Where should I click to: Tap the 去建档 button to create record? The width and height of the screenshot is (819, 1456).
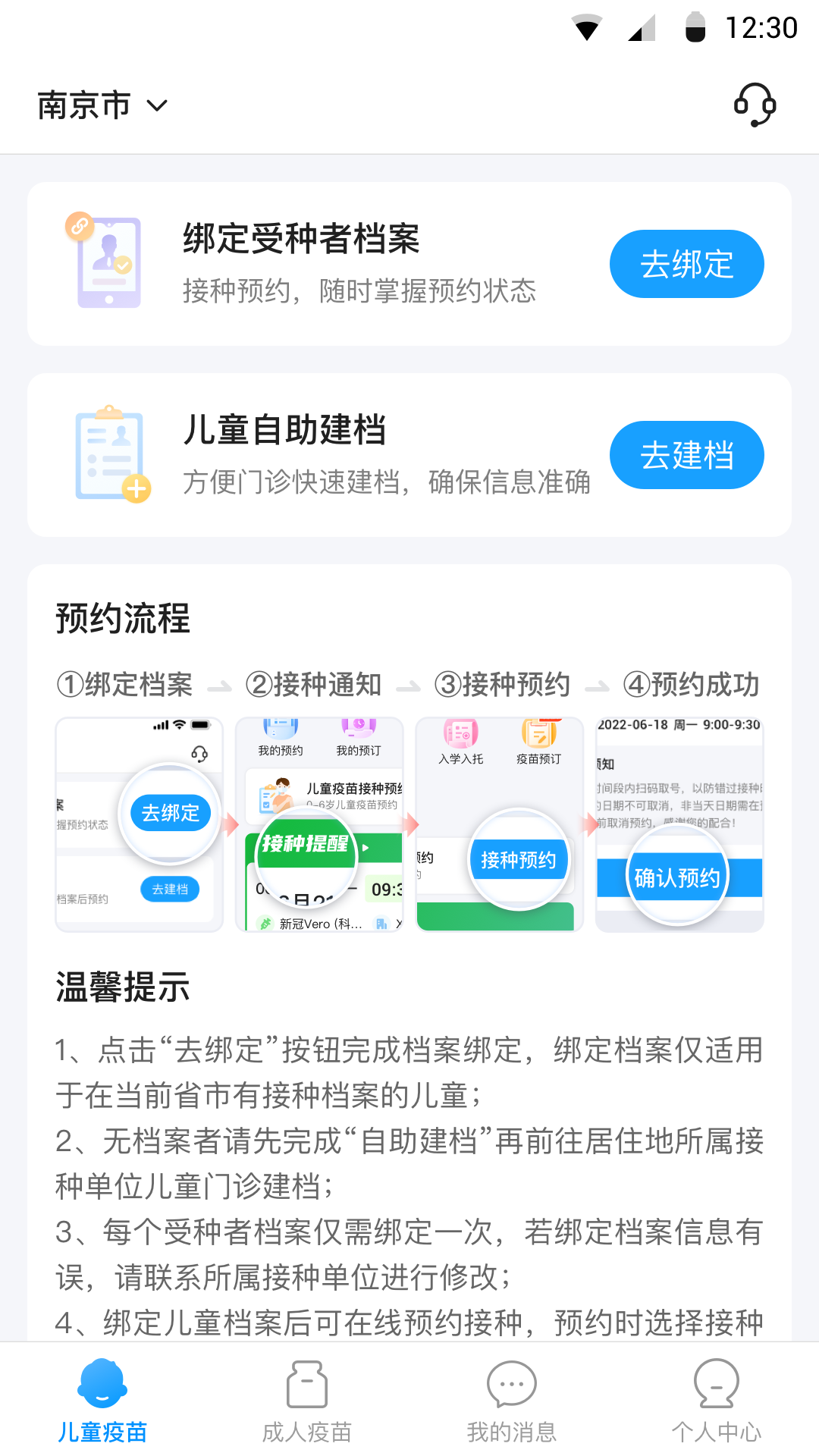(x=686, y=455)
